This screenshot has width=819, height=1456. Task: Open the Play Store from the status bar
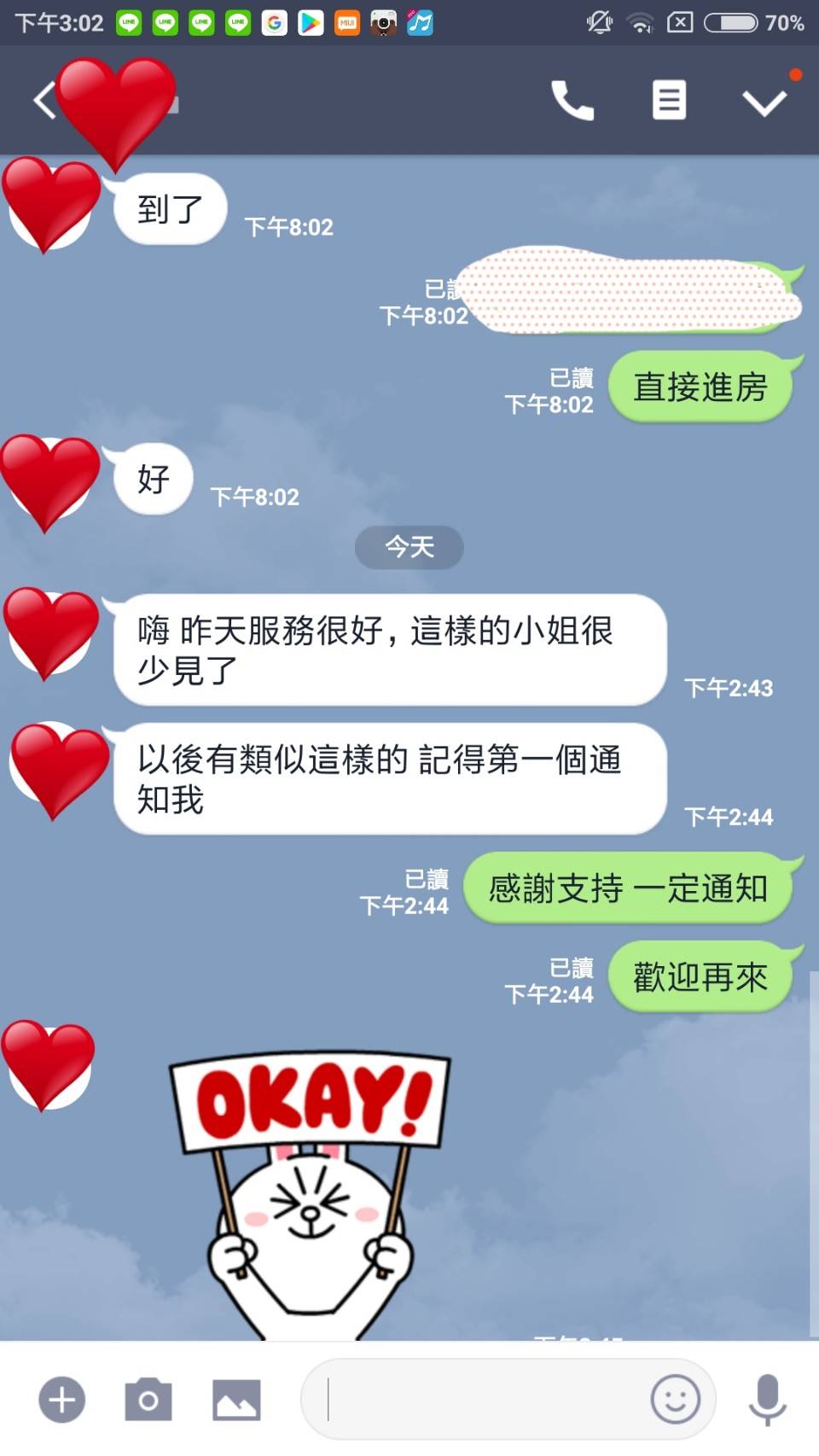(x=311, y=23)
